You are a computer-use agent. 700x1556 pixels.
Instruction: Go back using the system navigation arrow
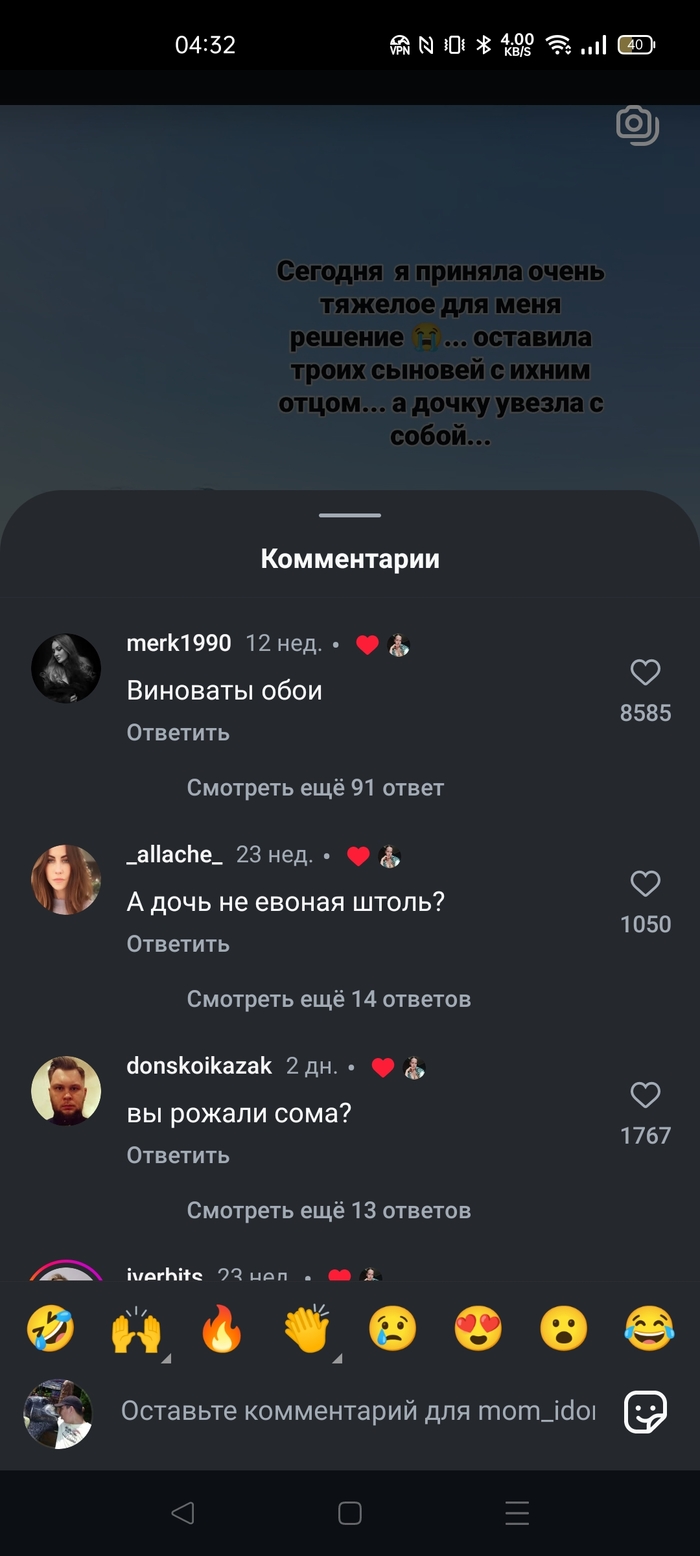182,1513
